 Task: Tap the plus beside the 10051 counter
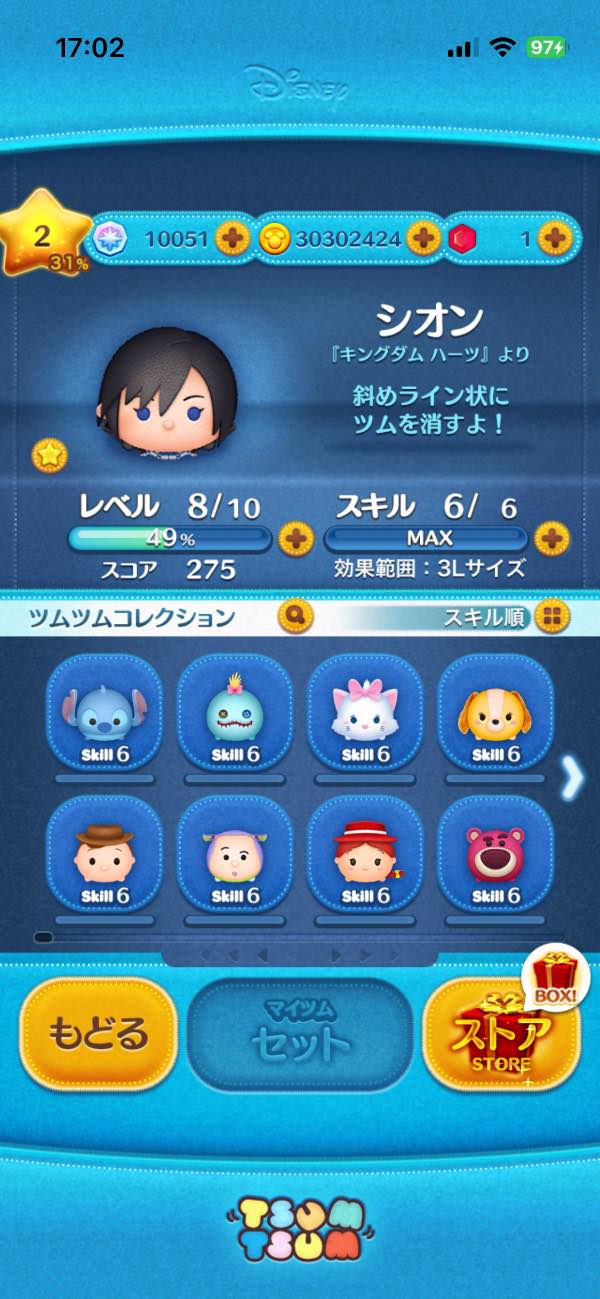pyautogui.click(x=231, y=238)
